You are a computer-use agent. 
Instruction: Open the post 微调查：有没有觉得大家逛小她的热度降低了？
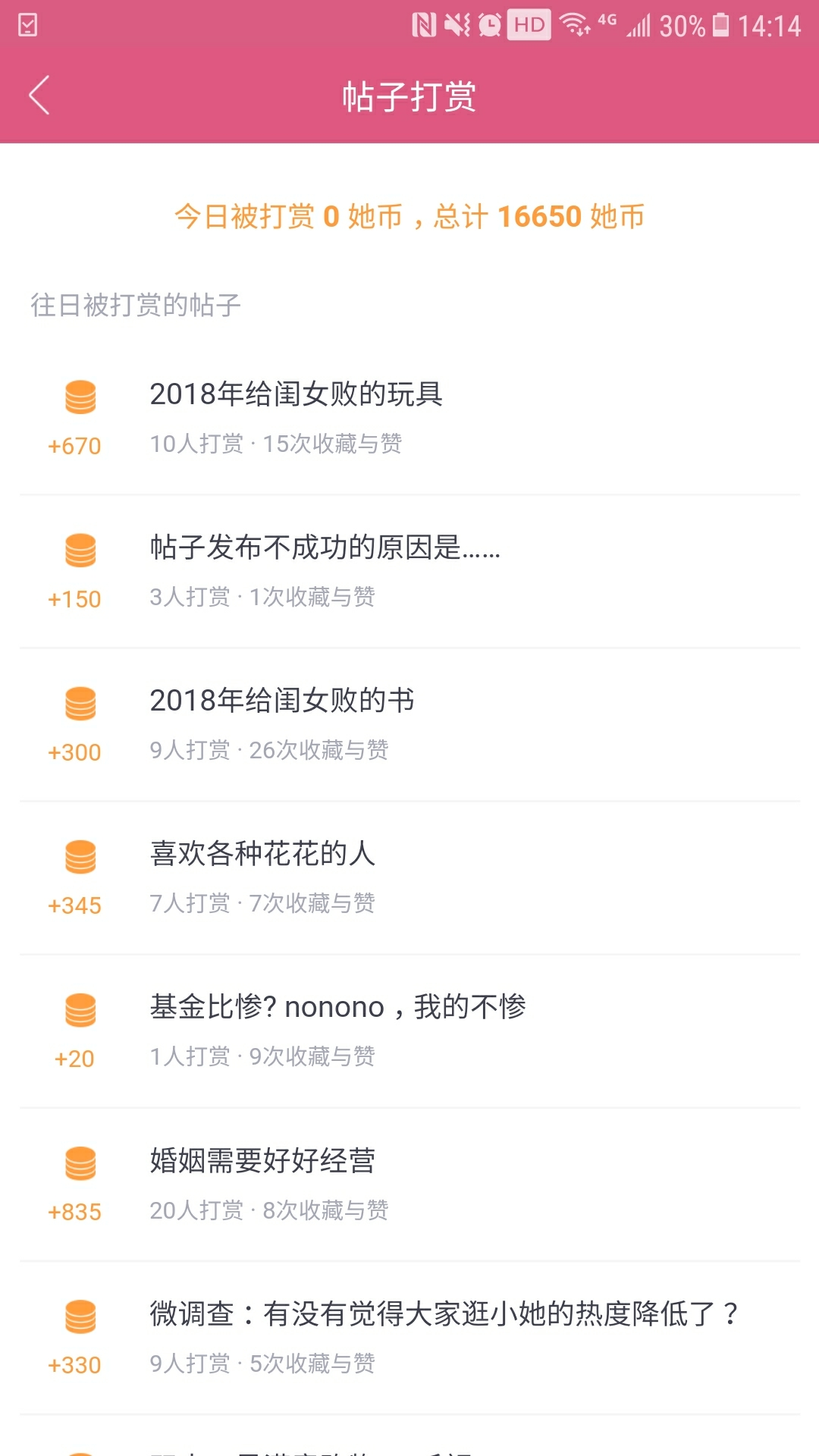tap(409, 1338)
